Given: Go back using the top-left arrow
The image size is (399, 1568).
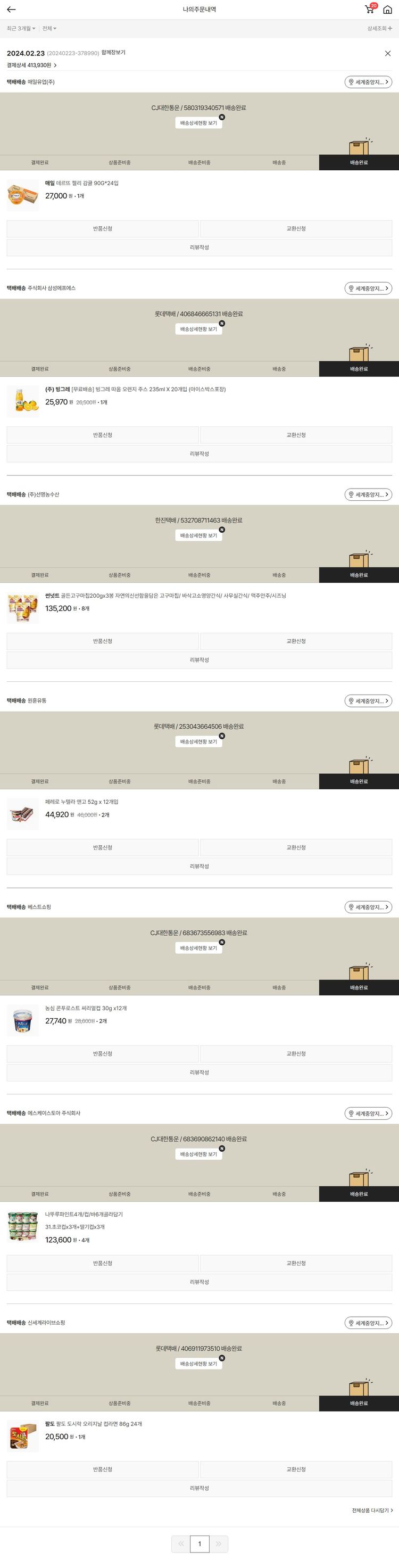Looking at the screenshot, I should pyautogui.click(x=11, y=10).
